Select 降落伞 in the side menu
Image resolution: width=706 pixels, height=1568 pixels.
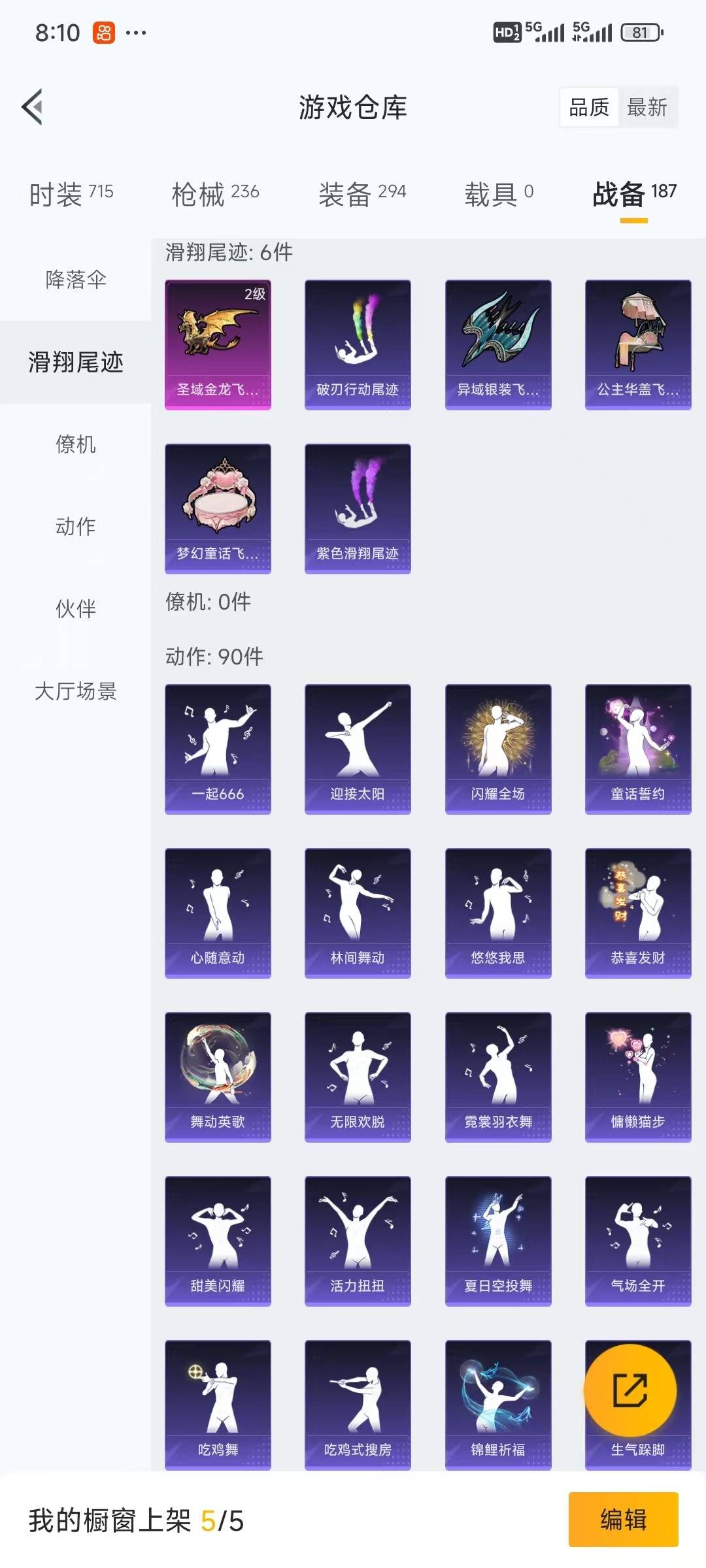[76, 280]
